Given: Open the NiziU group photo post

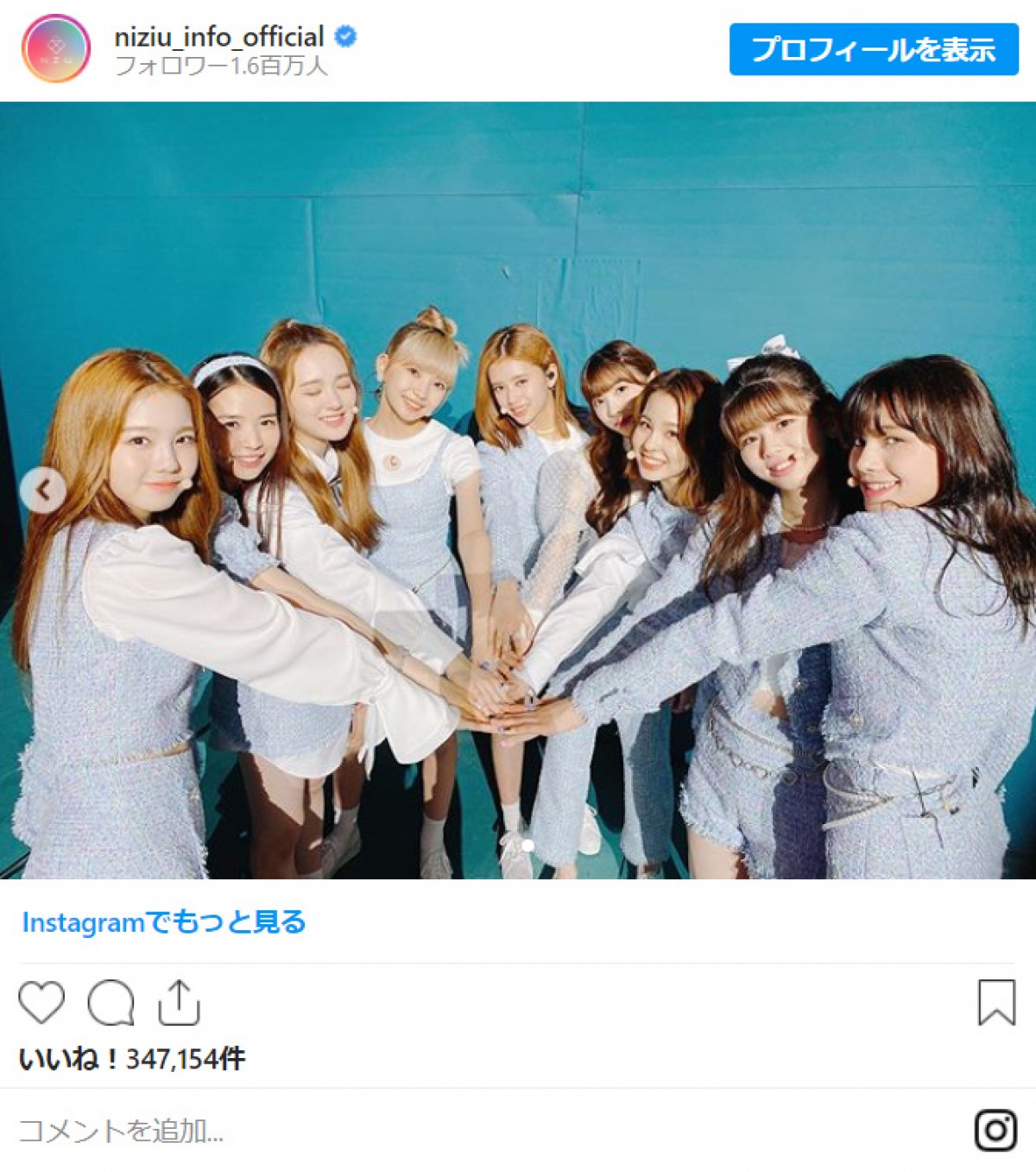Looking at the screenshot, I should click(x=518, y=490).
